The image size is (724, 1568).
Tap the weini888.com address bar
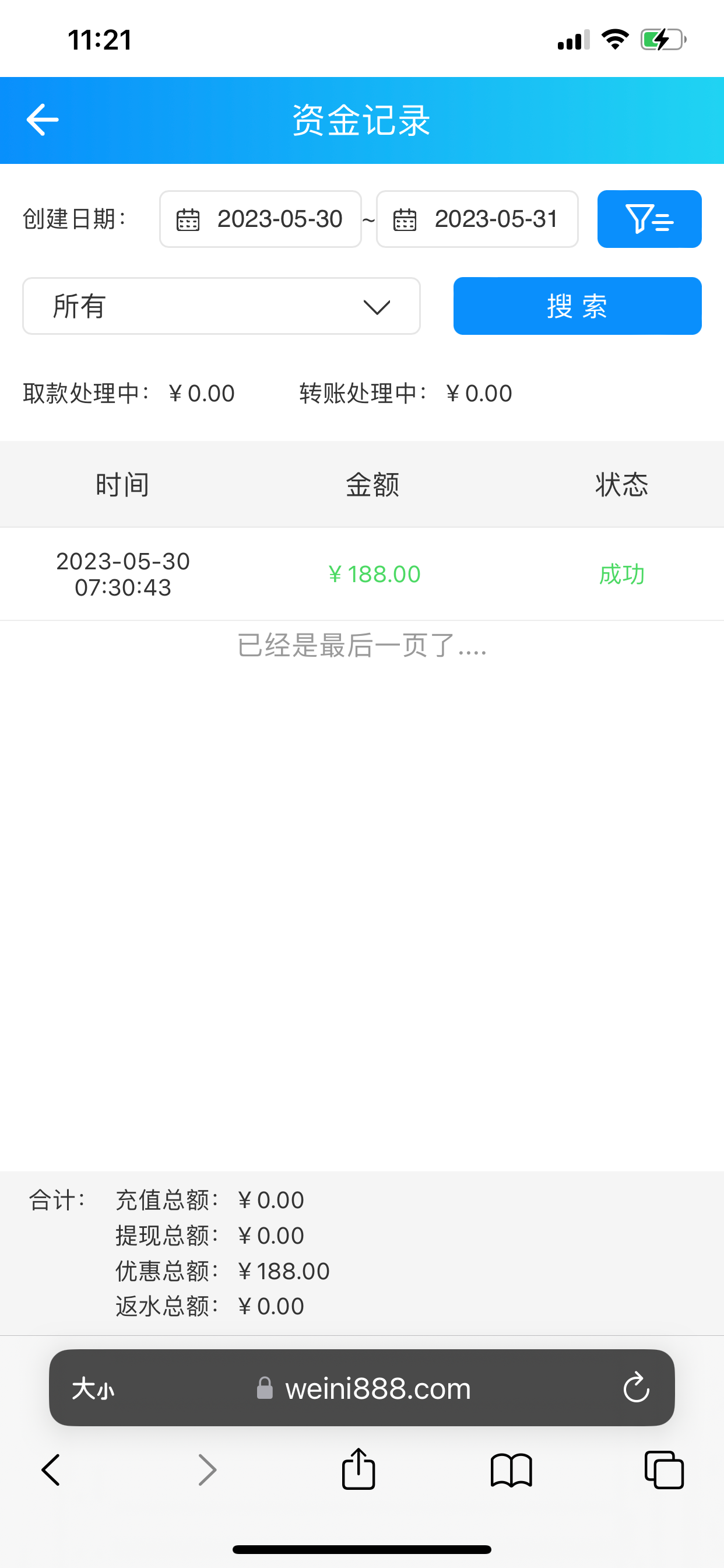377,1388
